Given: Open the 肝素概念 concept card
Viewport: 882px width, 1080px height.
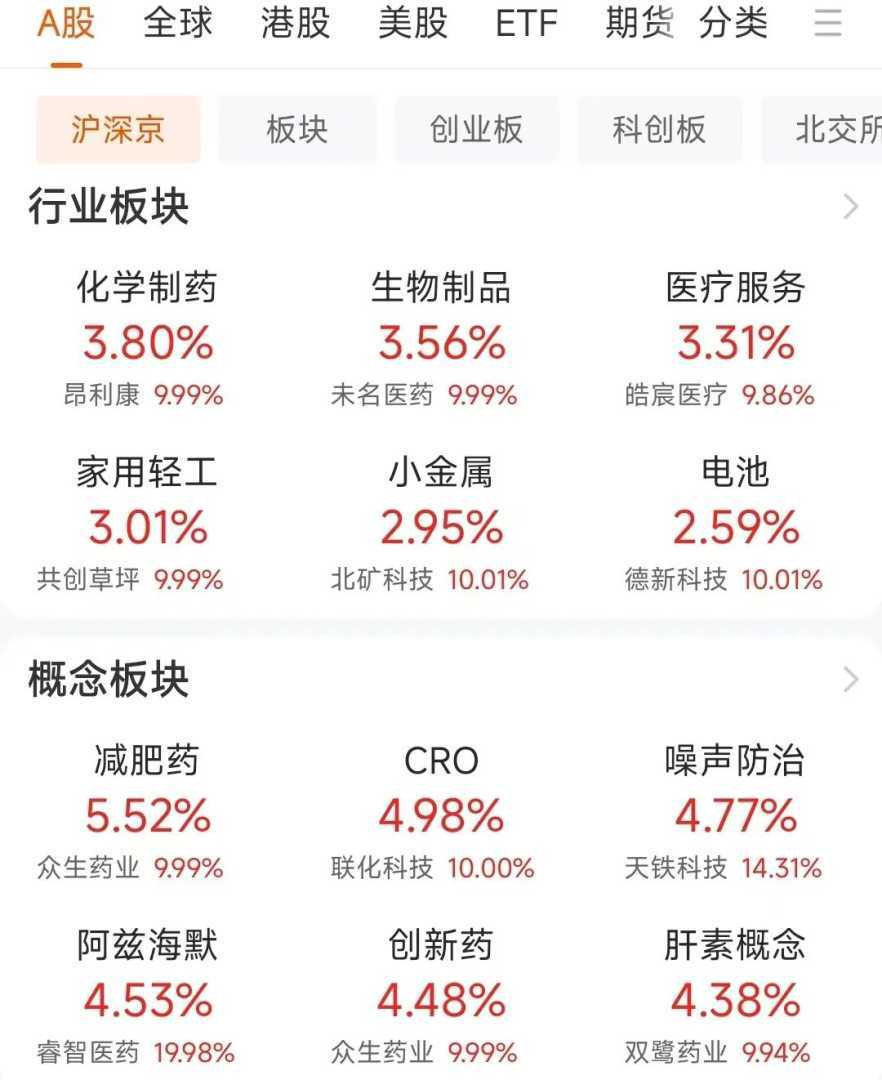Looking at the screenshot, I should [x=735, y=999].
